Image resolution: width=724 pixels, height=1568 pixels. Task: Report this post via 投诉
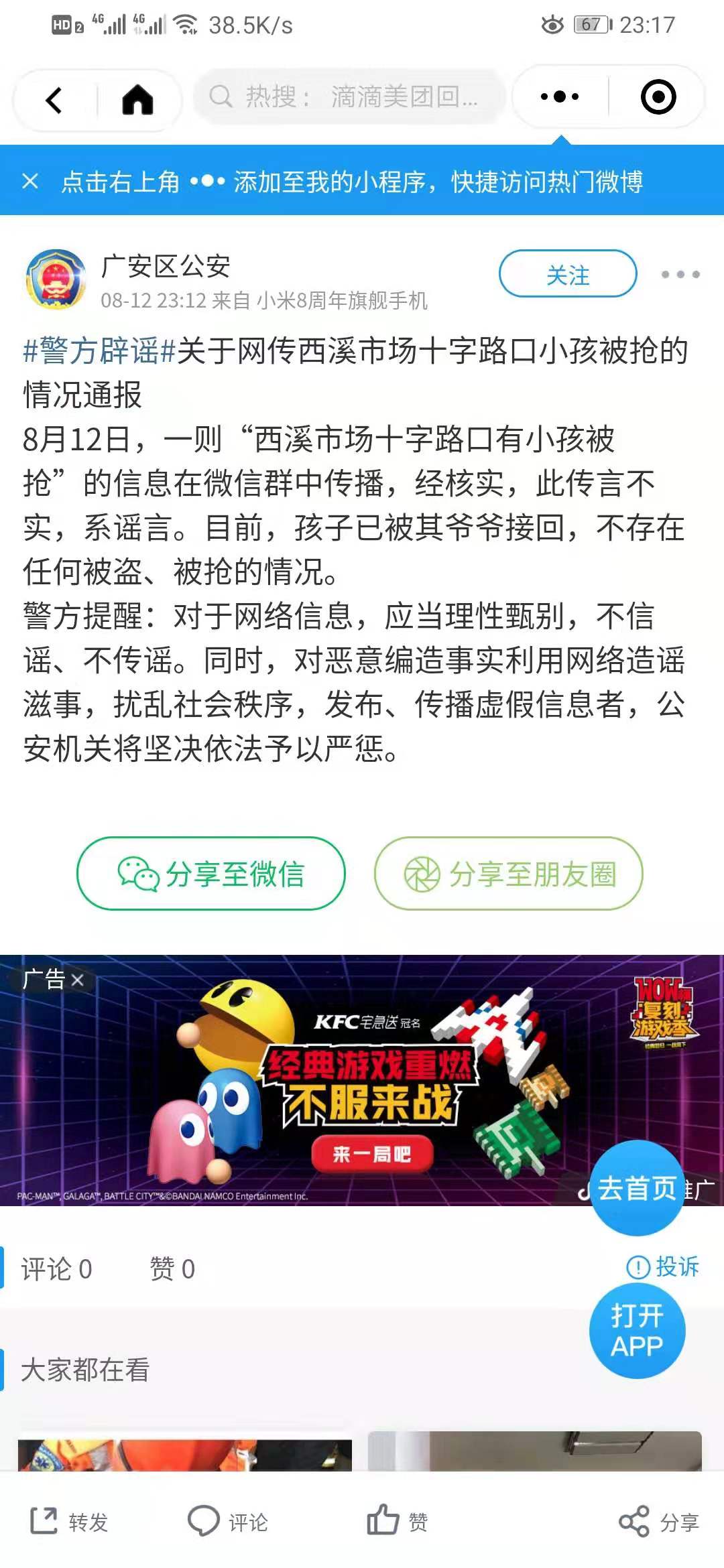pyautogui.click(x=663, y=1266)
